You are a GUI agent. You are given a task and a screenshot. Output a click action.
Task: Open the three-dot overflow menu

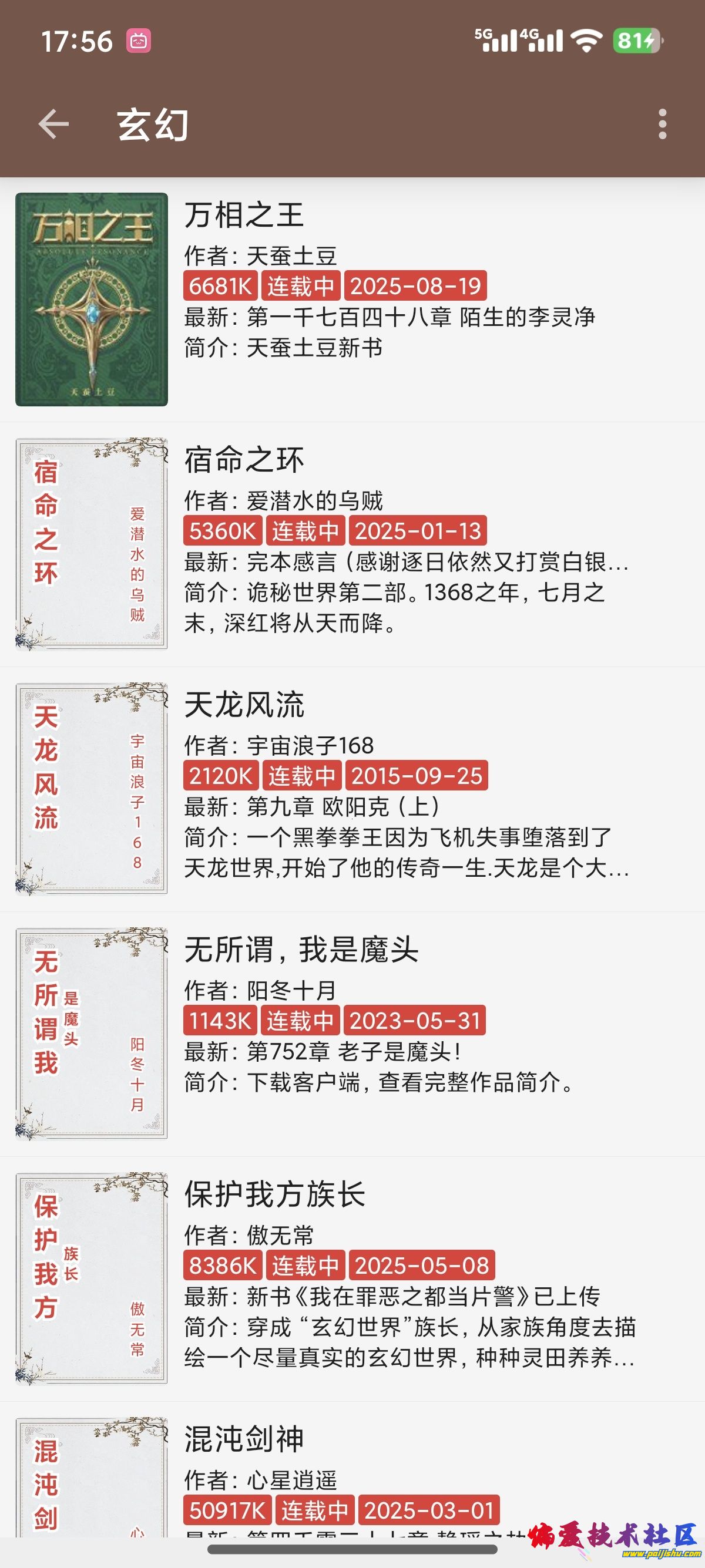(662, 124)
